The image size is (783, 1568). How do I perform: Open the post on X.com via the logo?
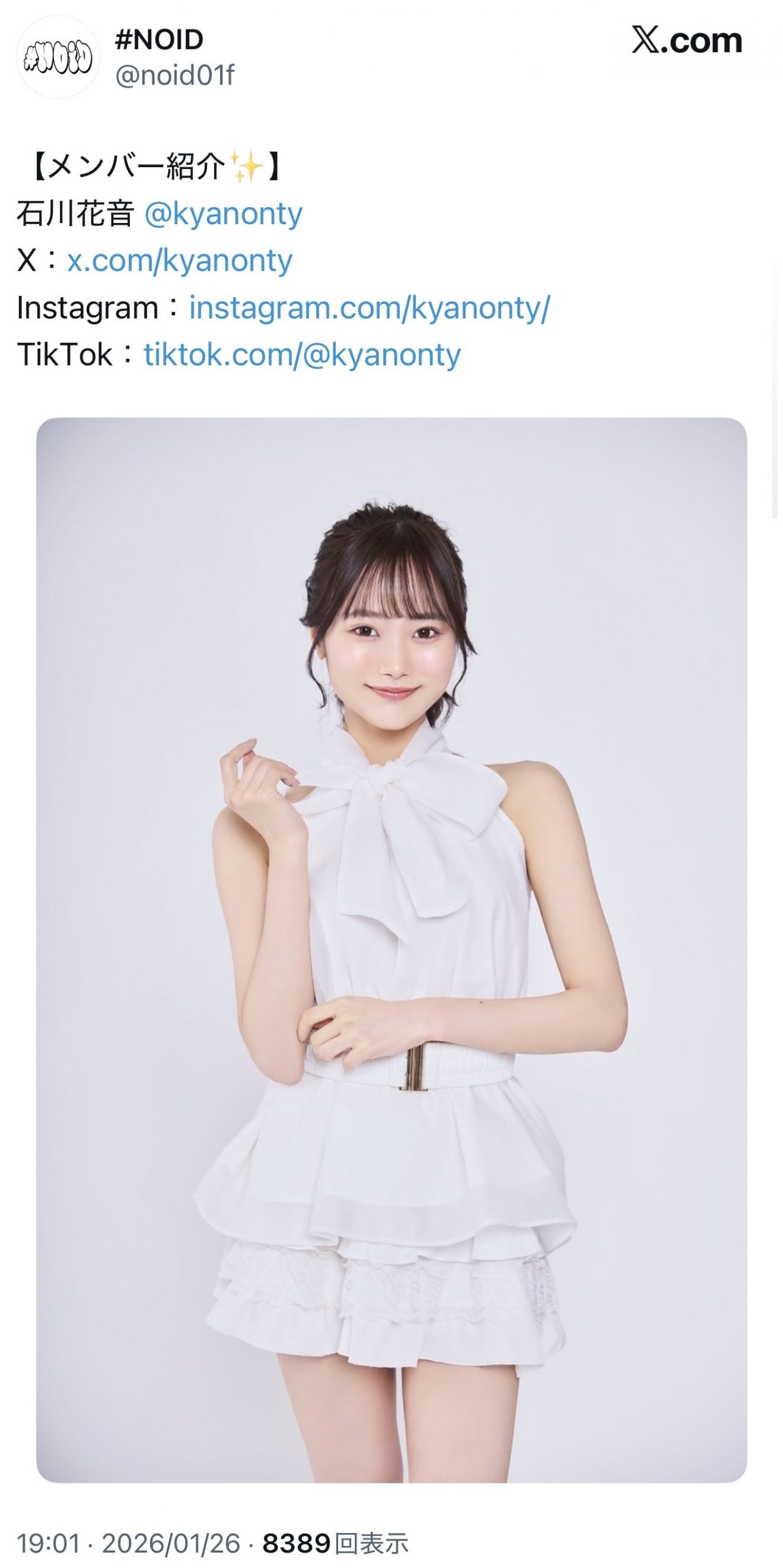(687, 41)
